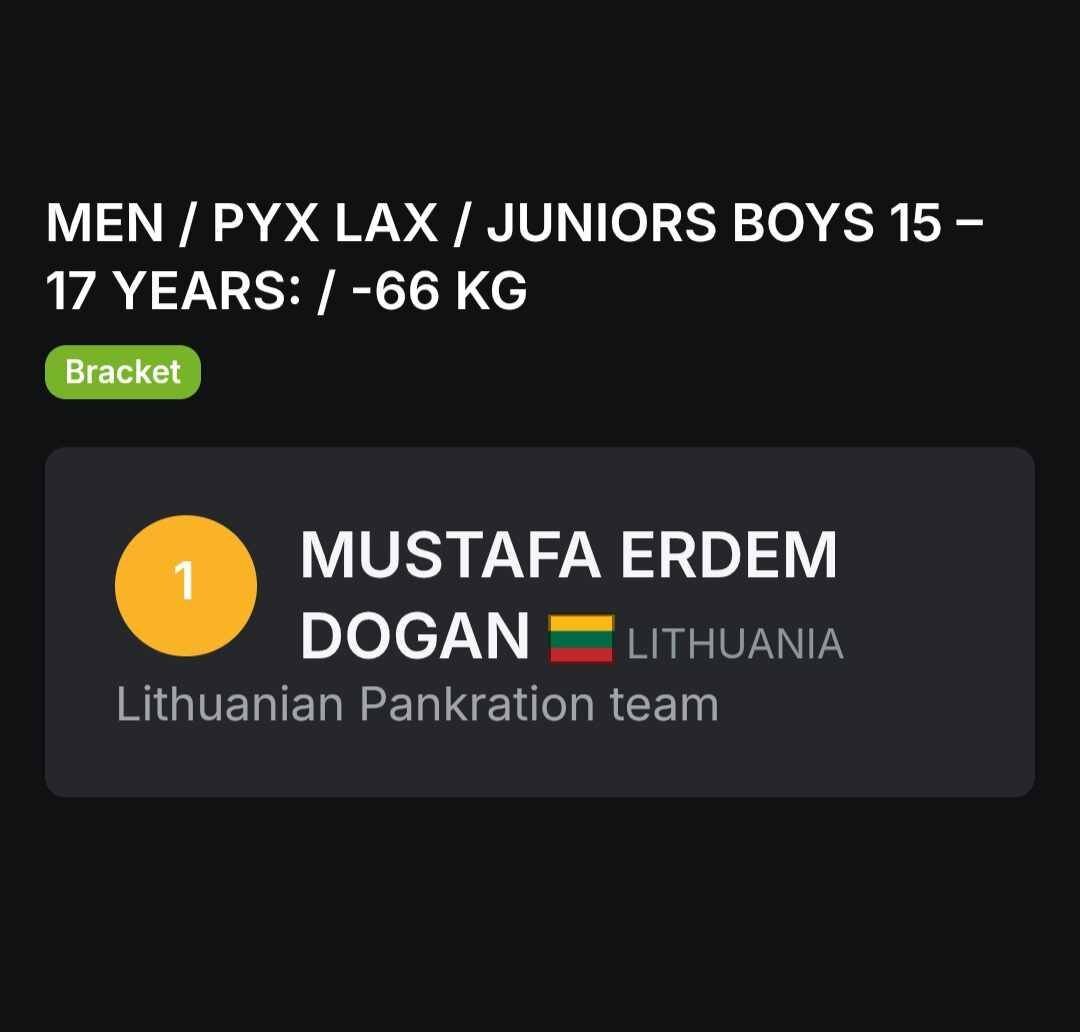The width and height of the screenshot is (1080, 1032).
Task: Open the green Bracket button
Action: pos(123,372)
